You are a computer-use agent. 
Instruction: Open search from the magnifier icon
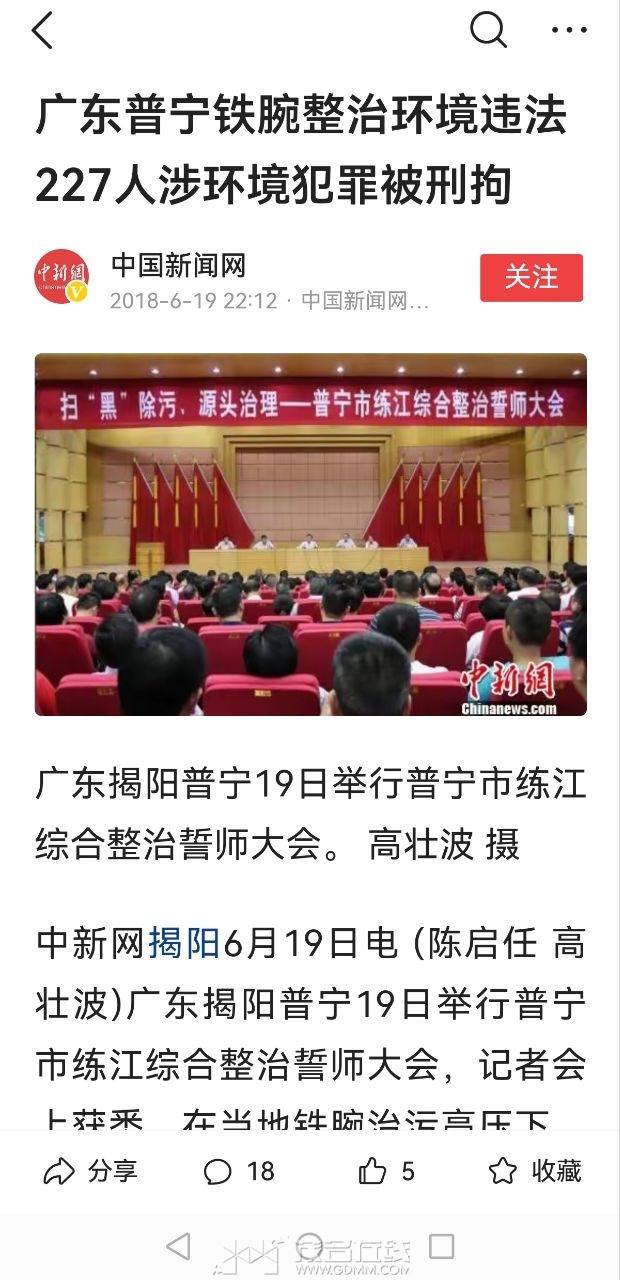[488, 31]
